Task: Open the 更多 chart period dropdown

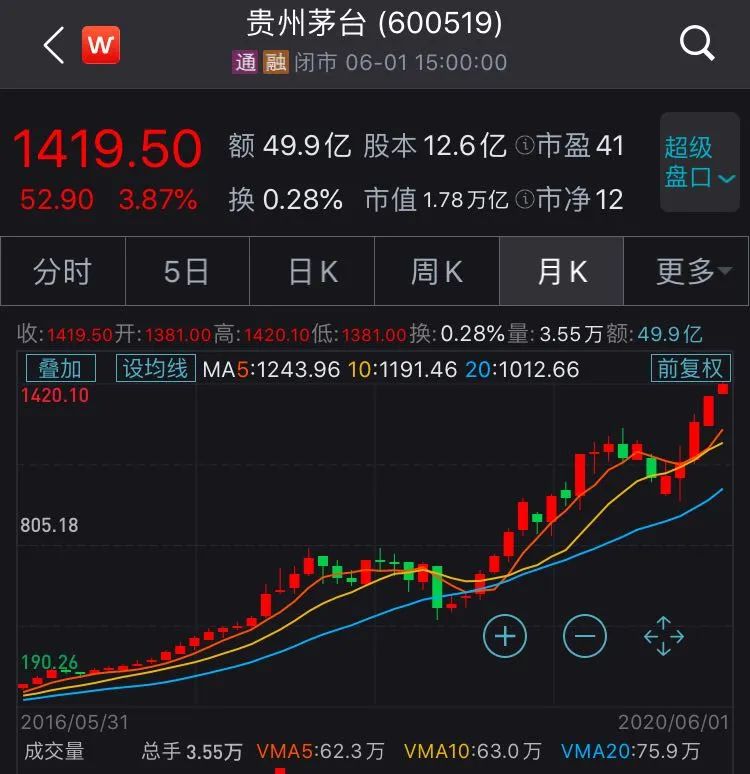Action: 686,271
